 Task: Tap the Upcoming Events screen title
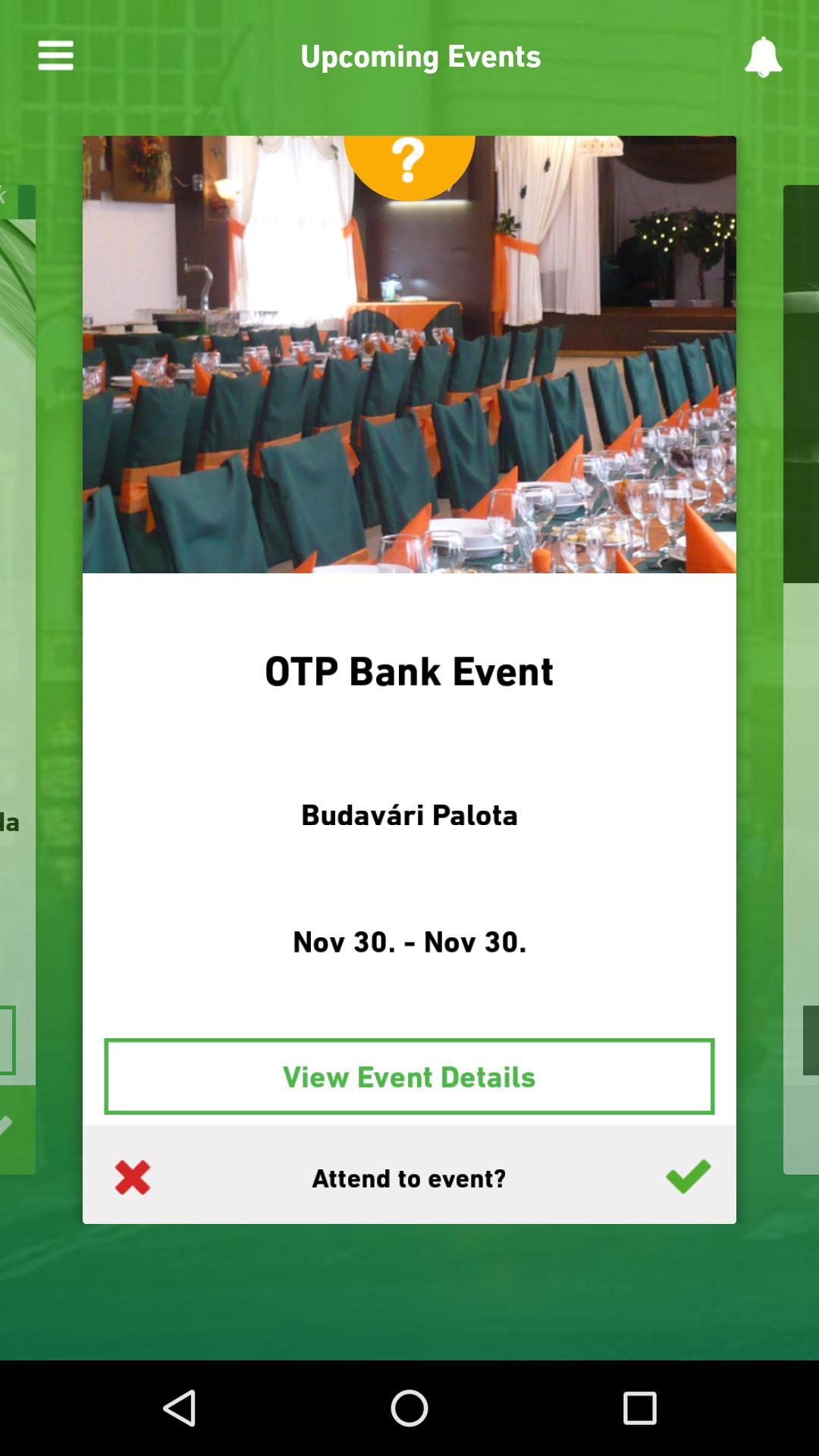(x=421, y=55)
